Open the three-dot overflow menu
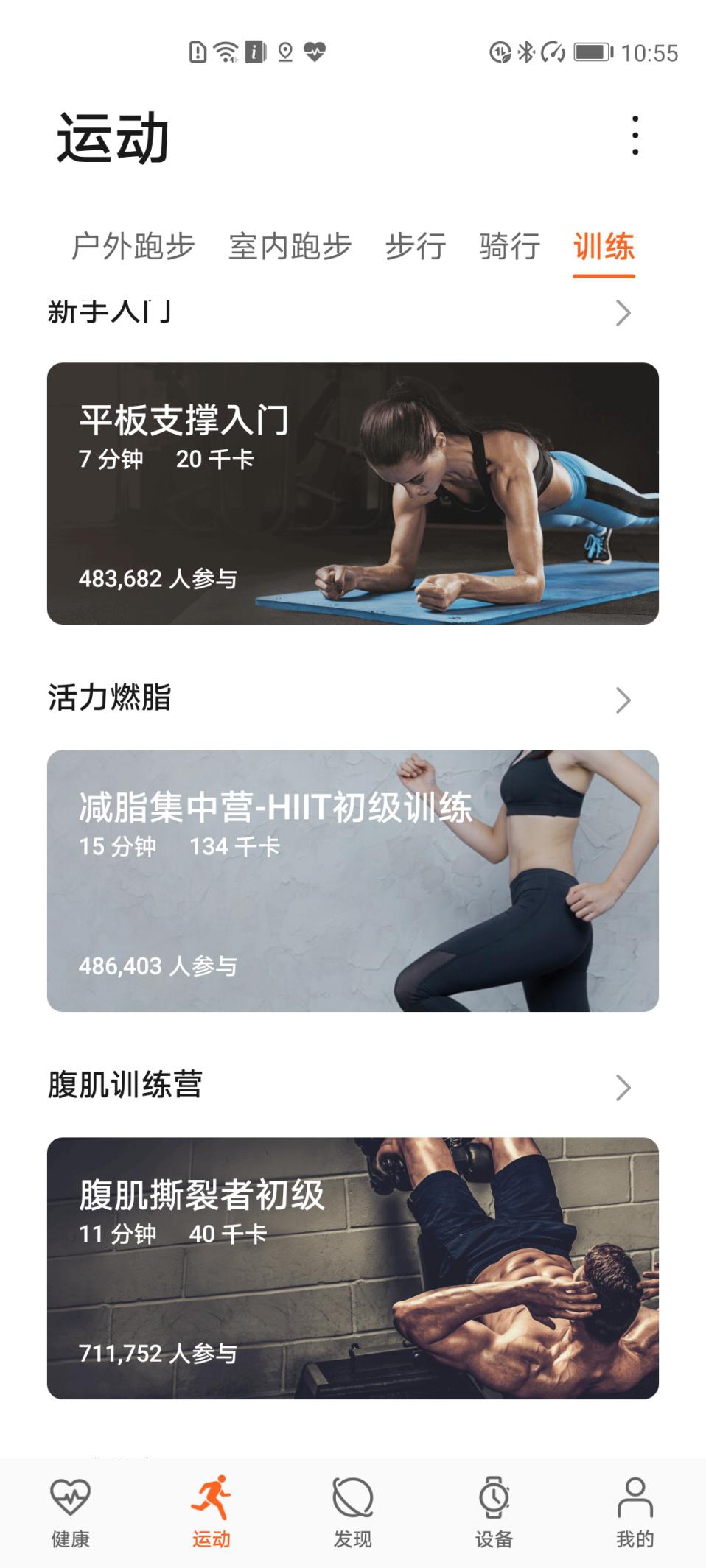The image size is (706, 1568). coord(635,136)
